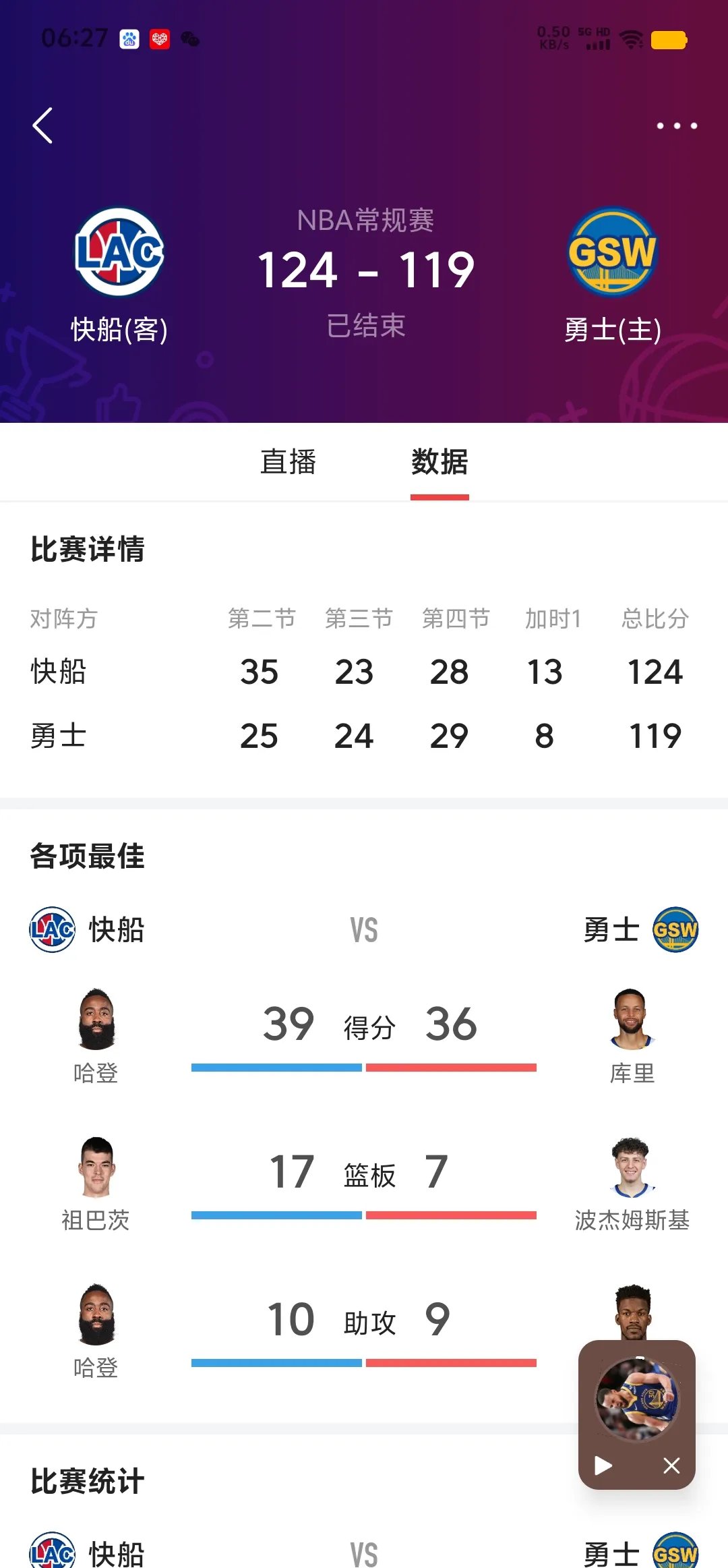Tap the Baidu icon in the status bar
This screenshot has width=728, height=1568.
(129, 40)
